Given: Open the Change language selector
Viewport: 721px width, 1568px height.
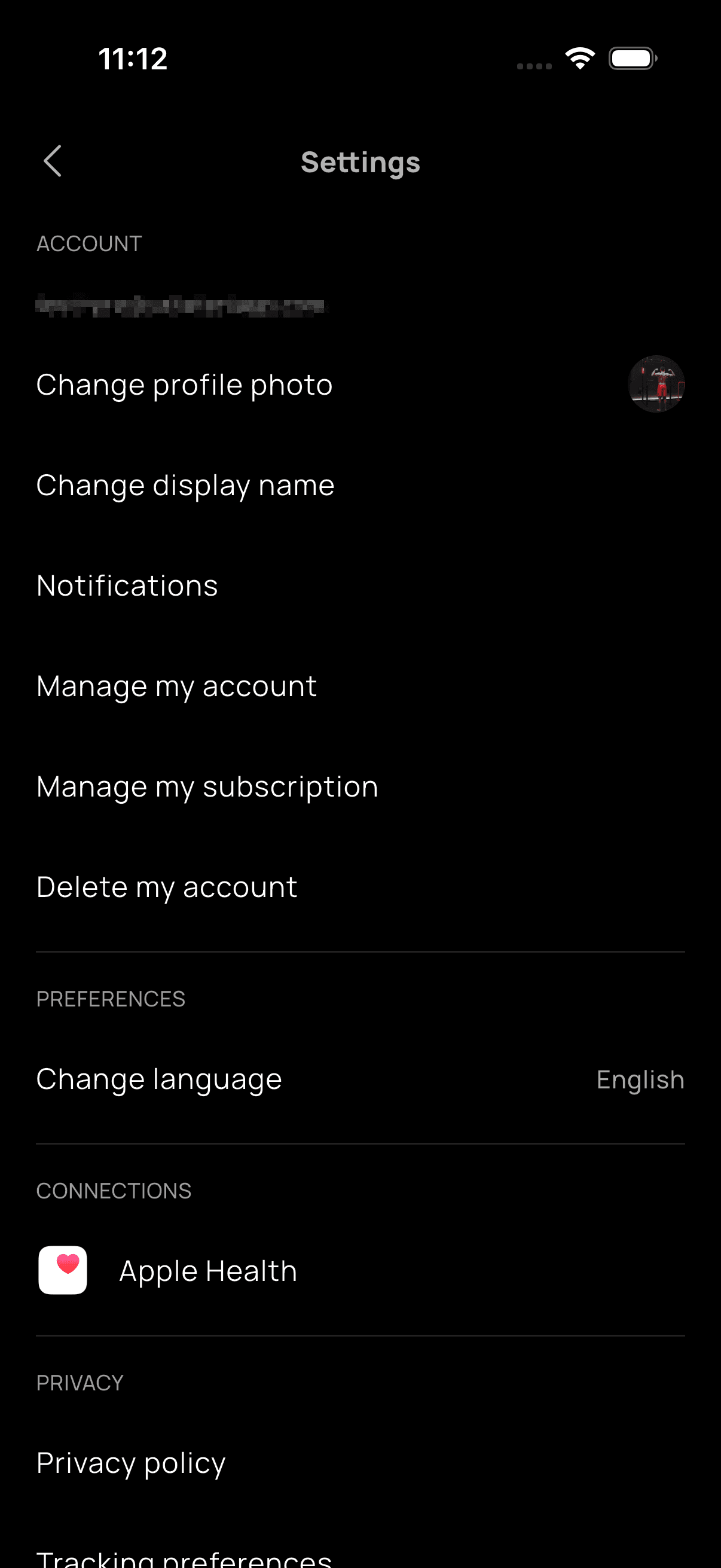Looking at the screenshot, I should tap(159, 1078).
